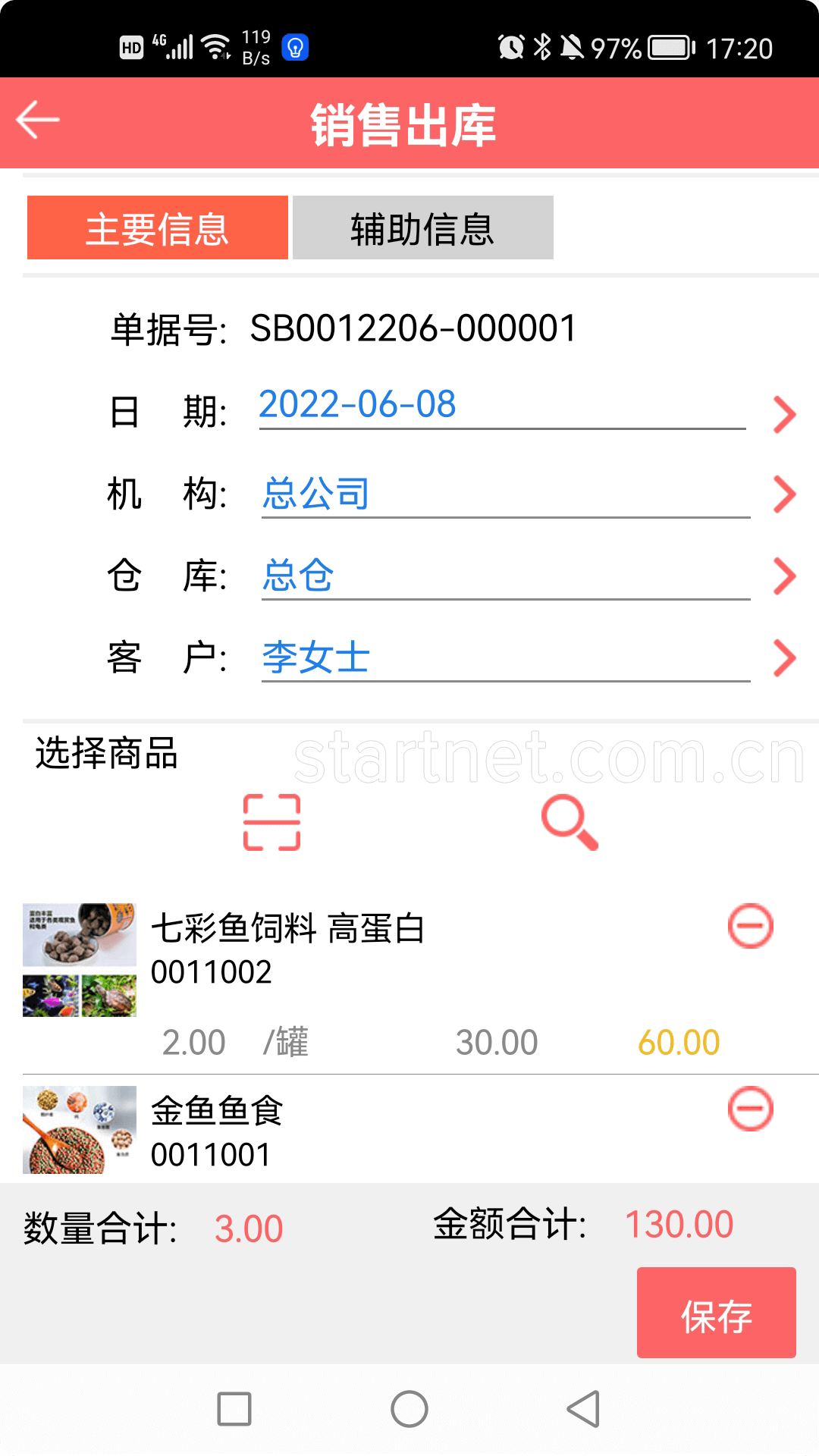
Task: Select the 主要信息 tab
Action: (158, 228)
